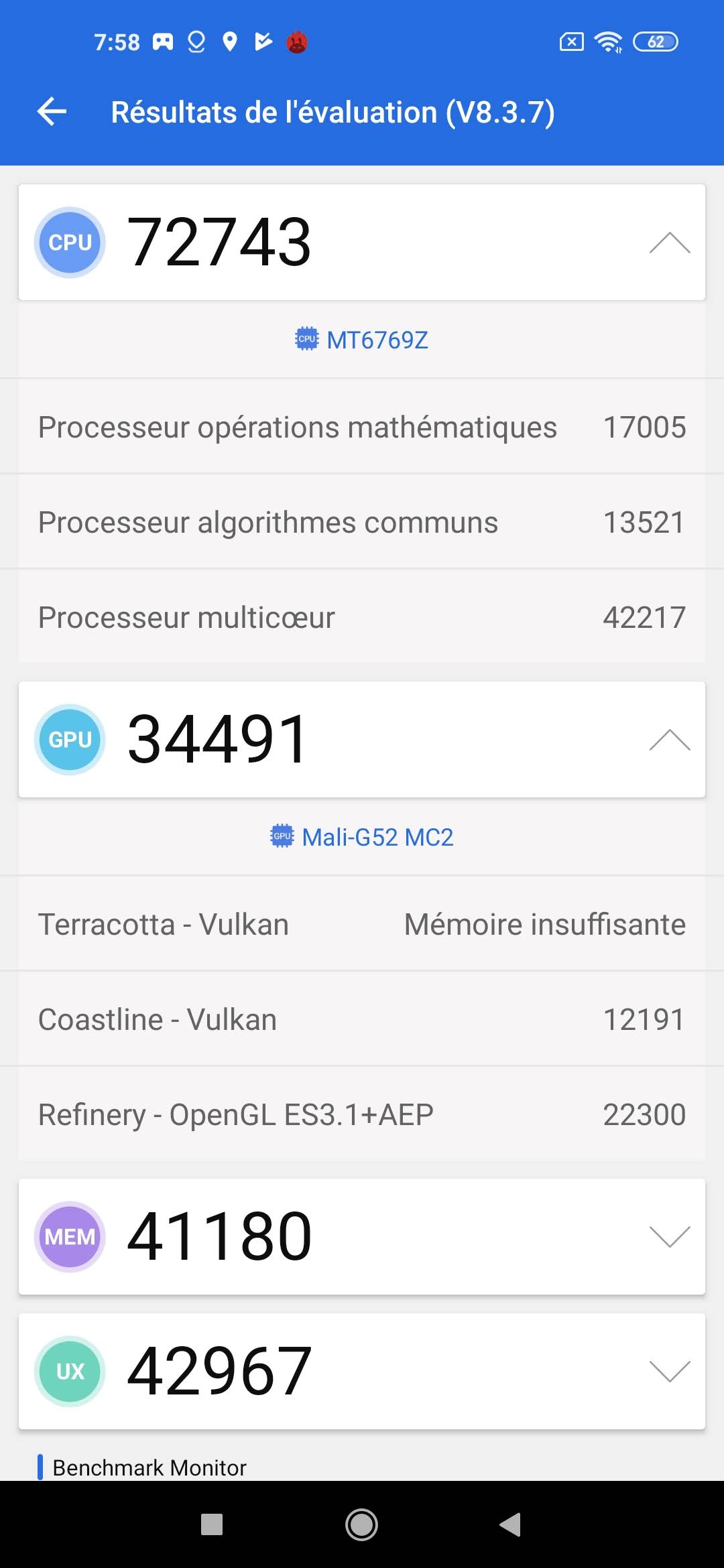The width and height of the screenshot is (724, 1568).
Task: Tap the system home button
Action: click(362, 1524)
